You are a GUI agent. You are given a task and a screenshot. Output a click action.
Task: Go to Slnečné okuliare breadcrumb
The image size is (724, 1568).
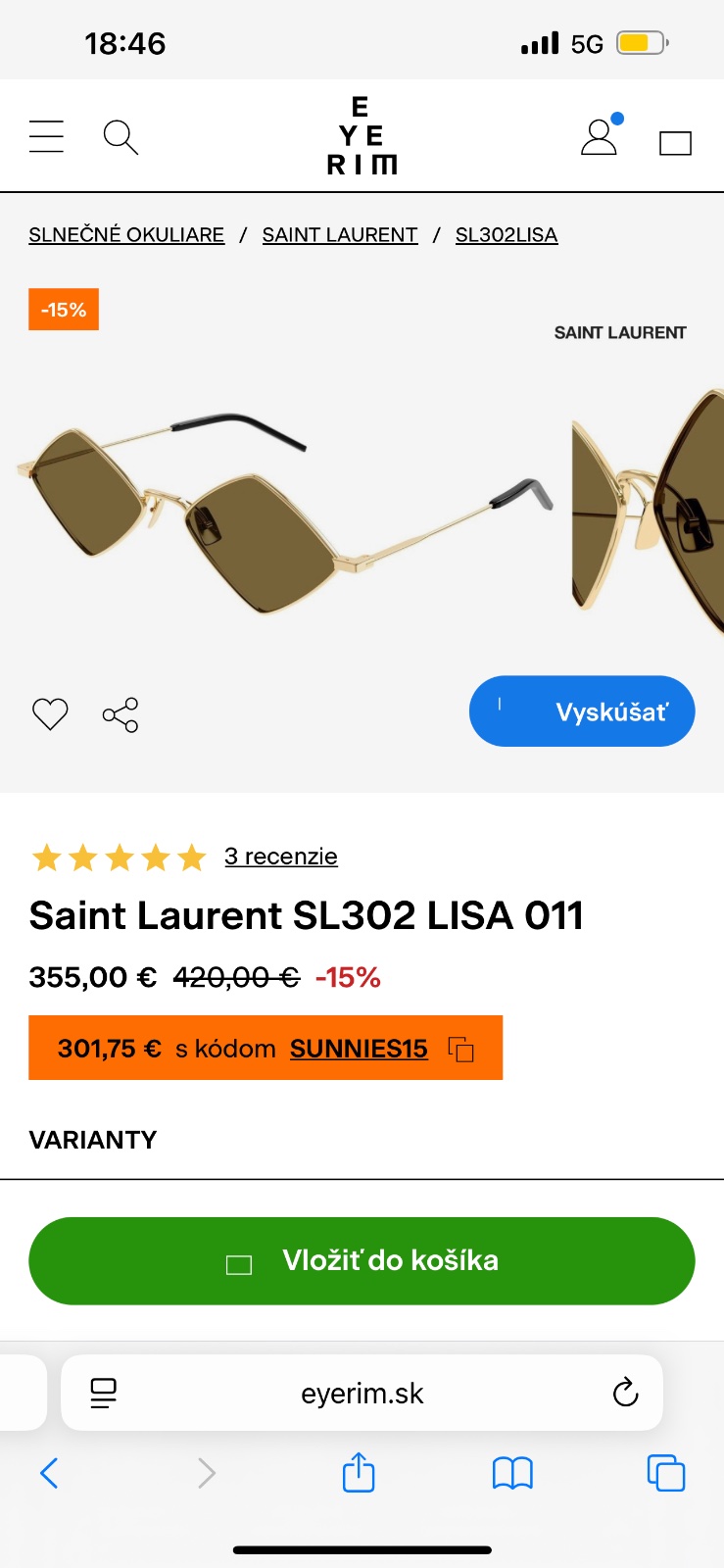pos(126,235)
